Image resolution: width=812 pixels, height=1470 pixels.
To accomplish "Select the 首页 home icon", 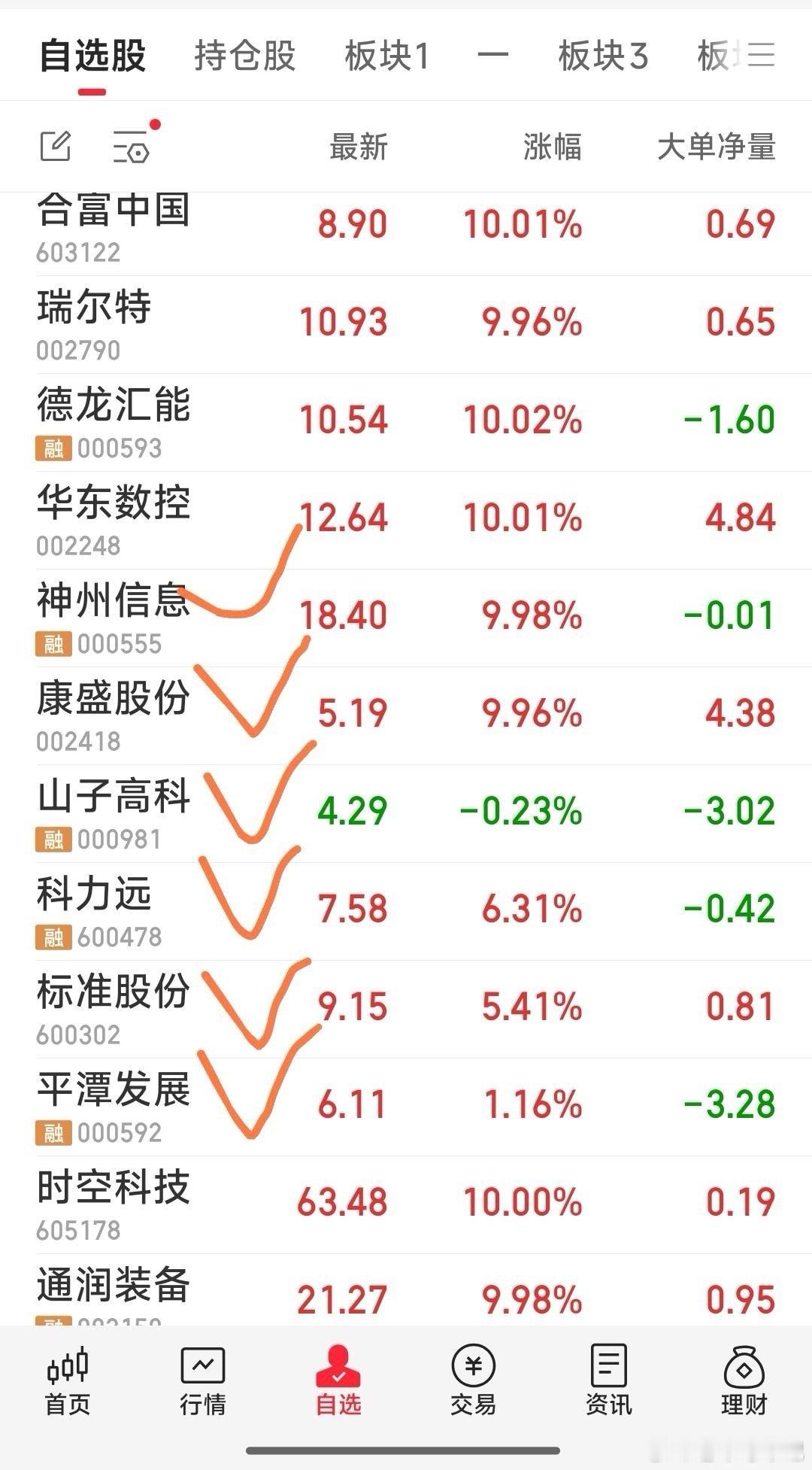I will [x=66, y=1380].
